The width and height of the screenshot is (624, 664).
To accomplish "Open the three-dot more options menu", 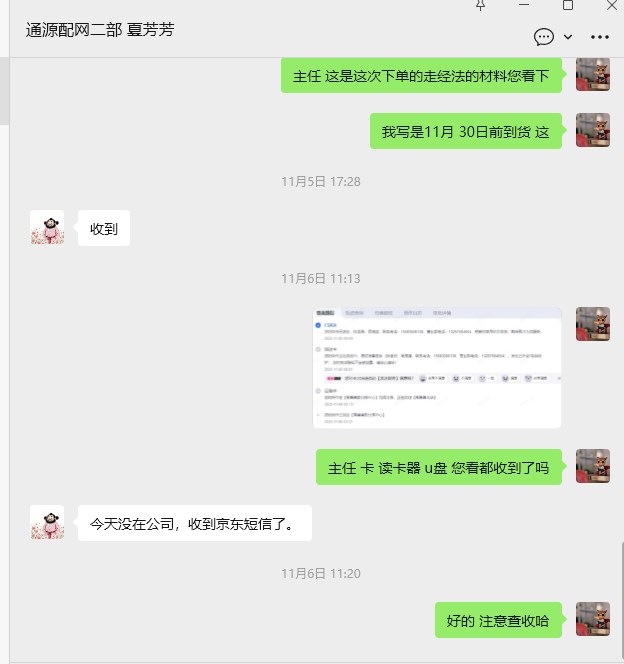I will pos(600,37).
